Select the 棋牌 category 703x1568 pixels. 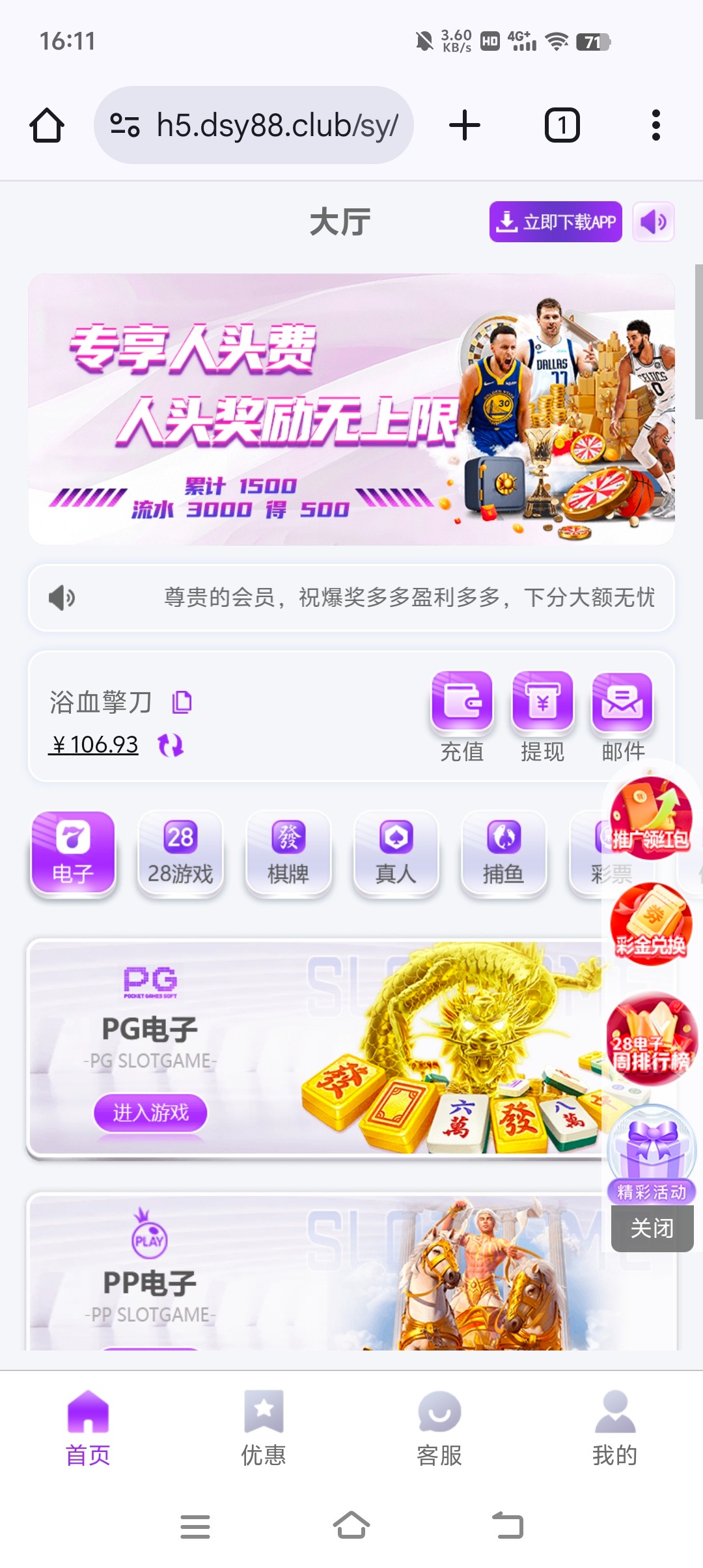click(288, 853)
